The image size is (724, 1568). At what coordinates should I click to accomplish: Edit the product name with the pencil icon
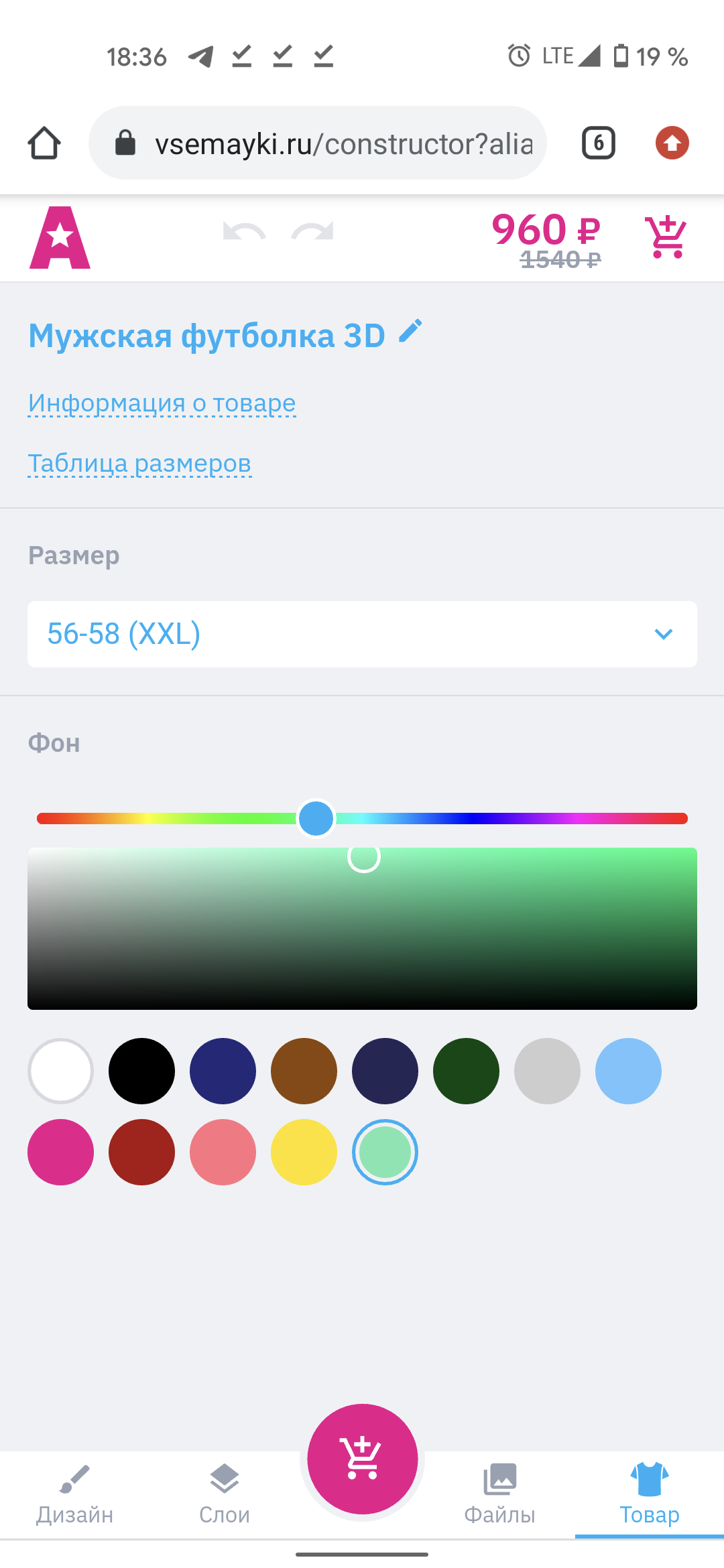[410, 331]
